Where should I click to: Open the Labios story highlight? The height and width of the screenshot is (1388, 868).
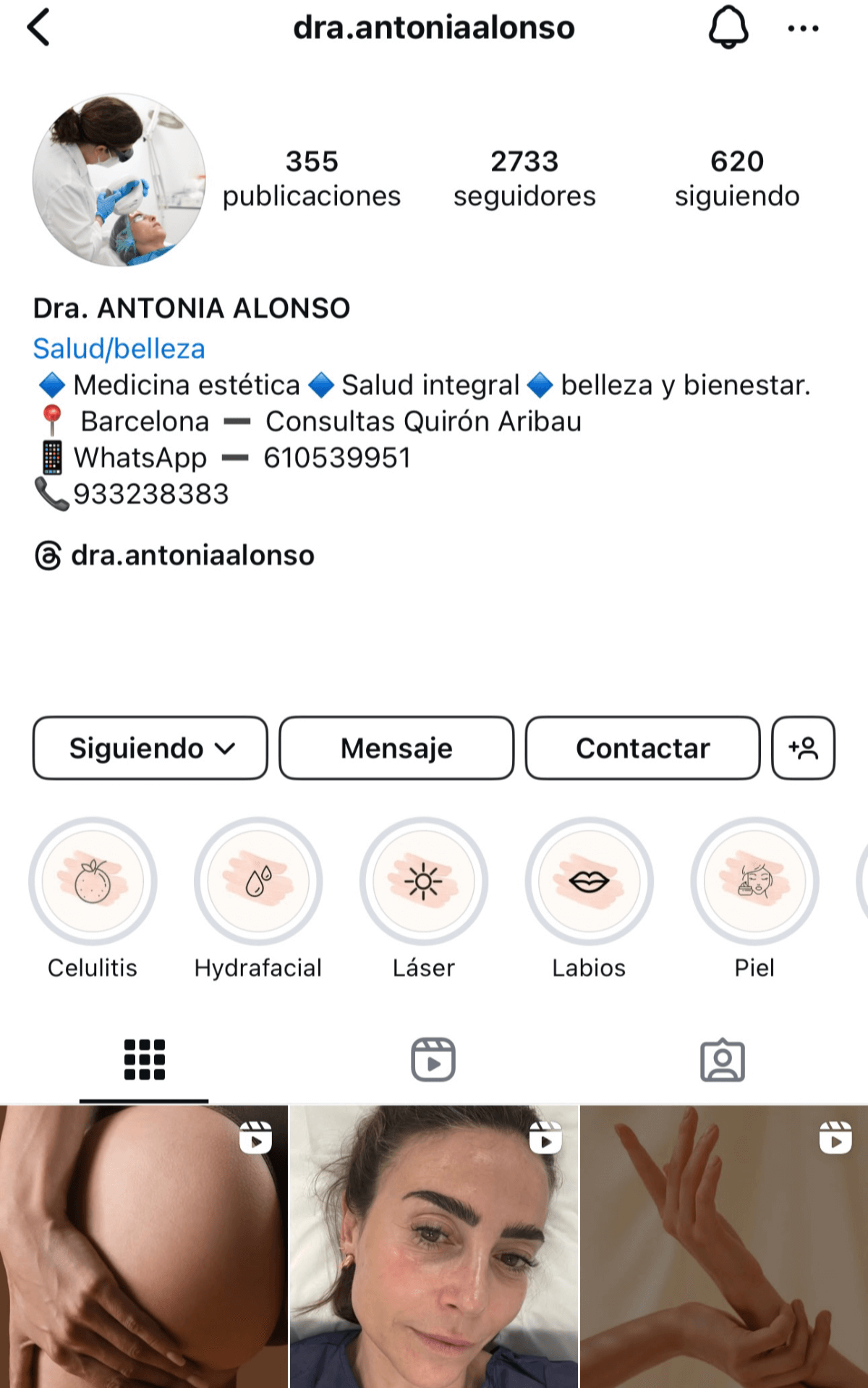(x=589, y=881)
